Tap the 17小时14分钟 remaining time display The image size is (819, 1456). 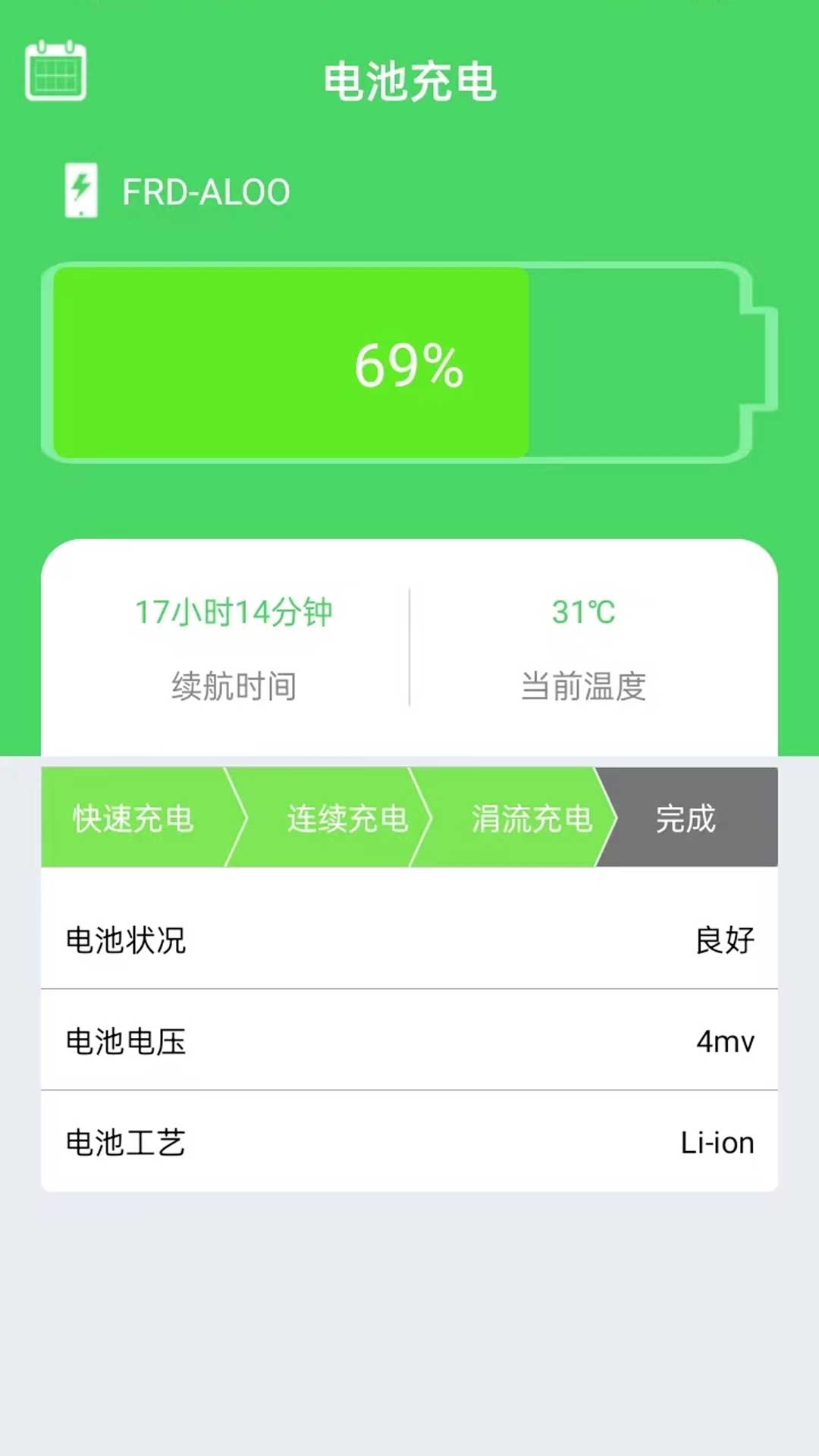pyautogui.click(x=235, y=611)
